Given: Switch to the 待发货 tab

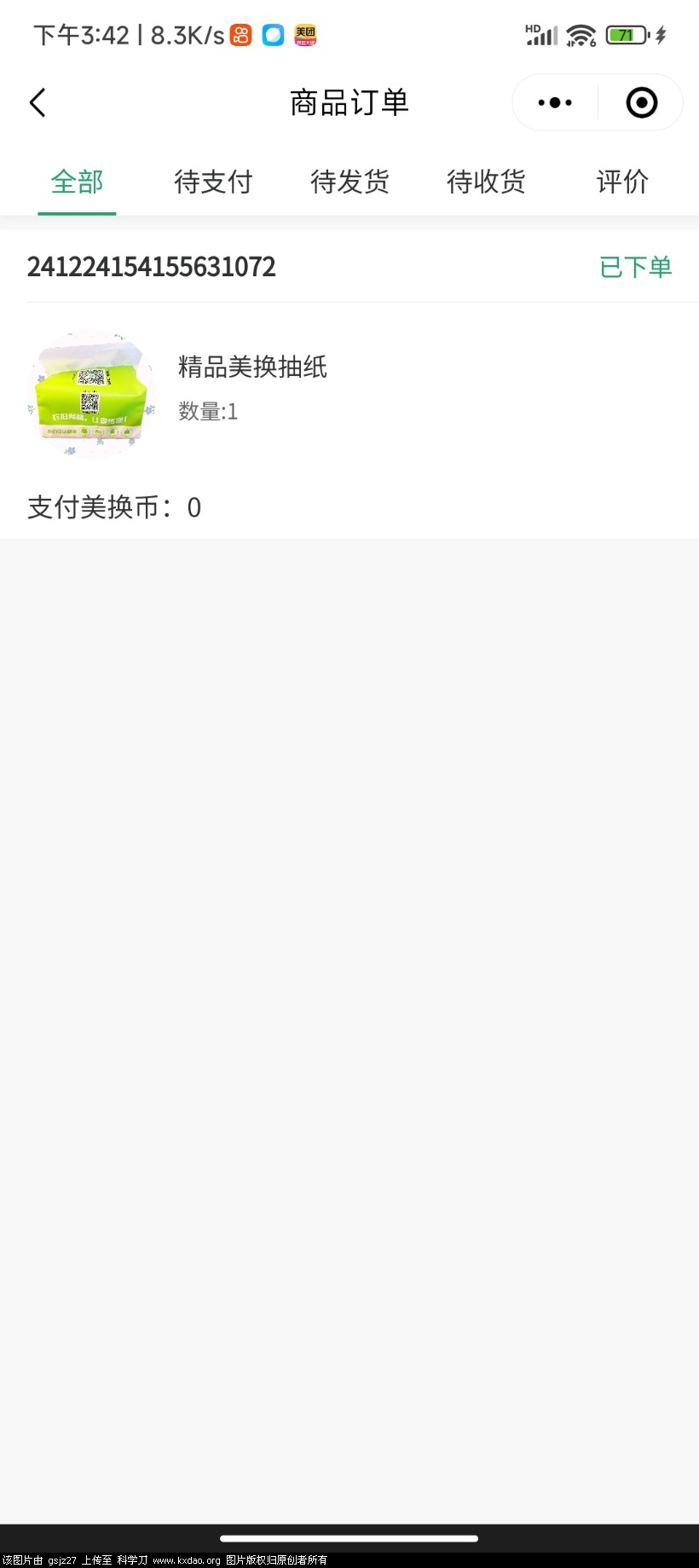Looking at the screenshot, I should 349,182.
